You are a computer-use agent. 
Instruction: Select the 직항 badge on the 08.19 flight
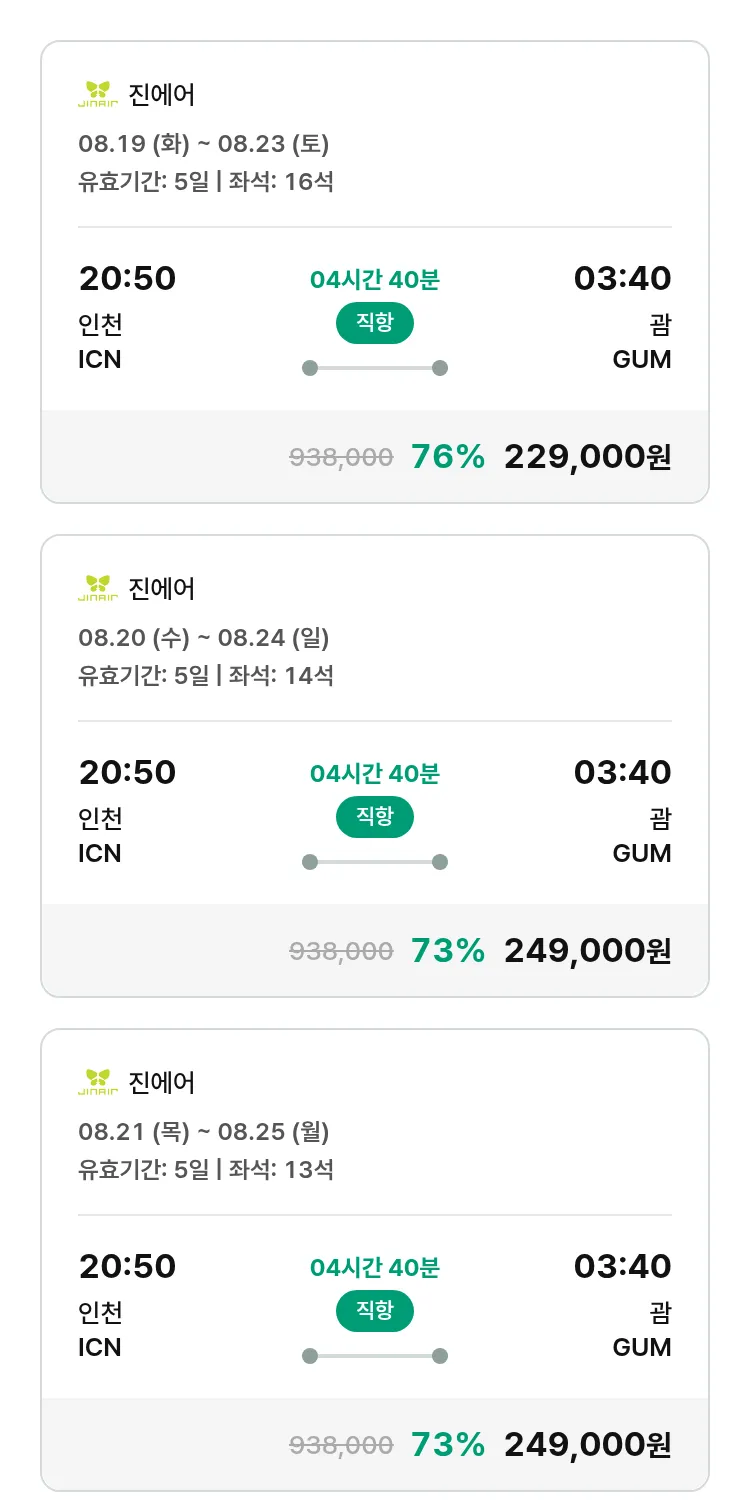coord(374,323)
